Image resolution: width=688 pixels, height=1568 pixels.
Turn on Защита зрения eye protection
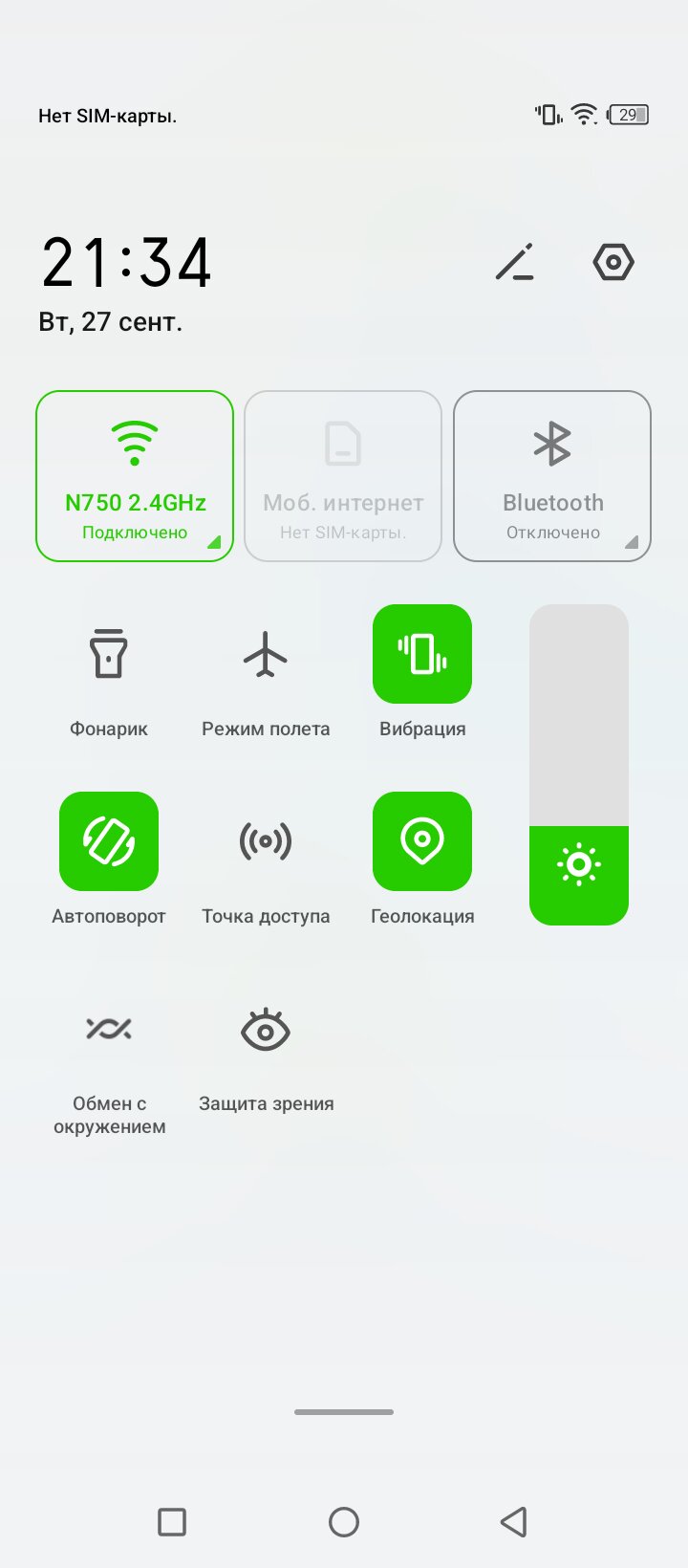tap(266, 1030)
